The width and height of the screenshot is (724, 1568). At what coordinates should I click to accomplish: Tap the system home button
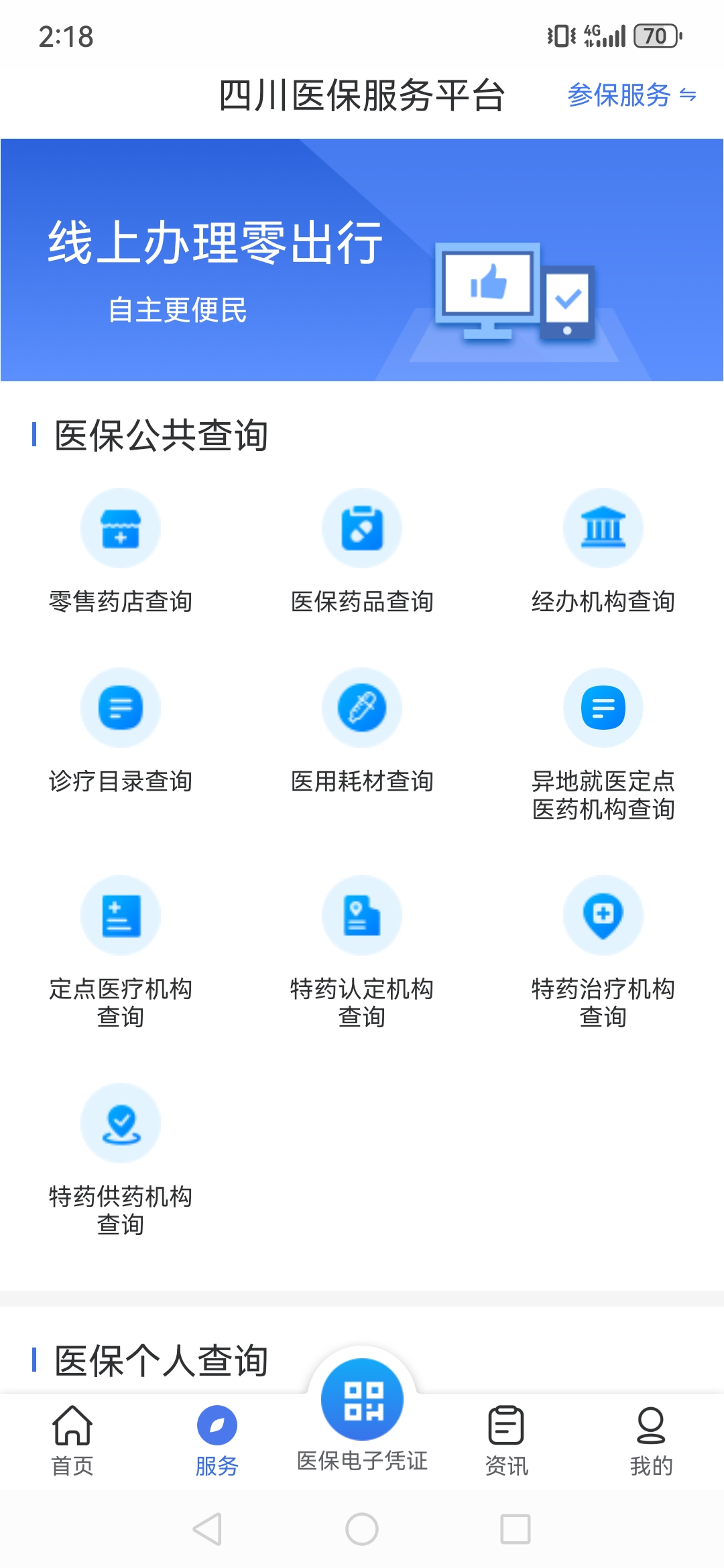coord(362,1529)
